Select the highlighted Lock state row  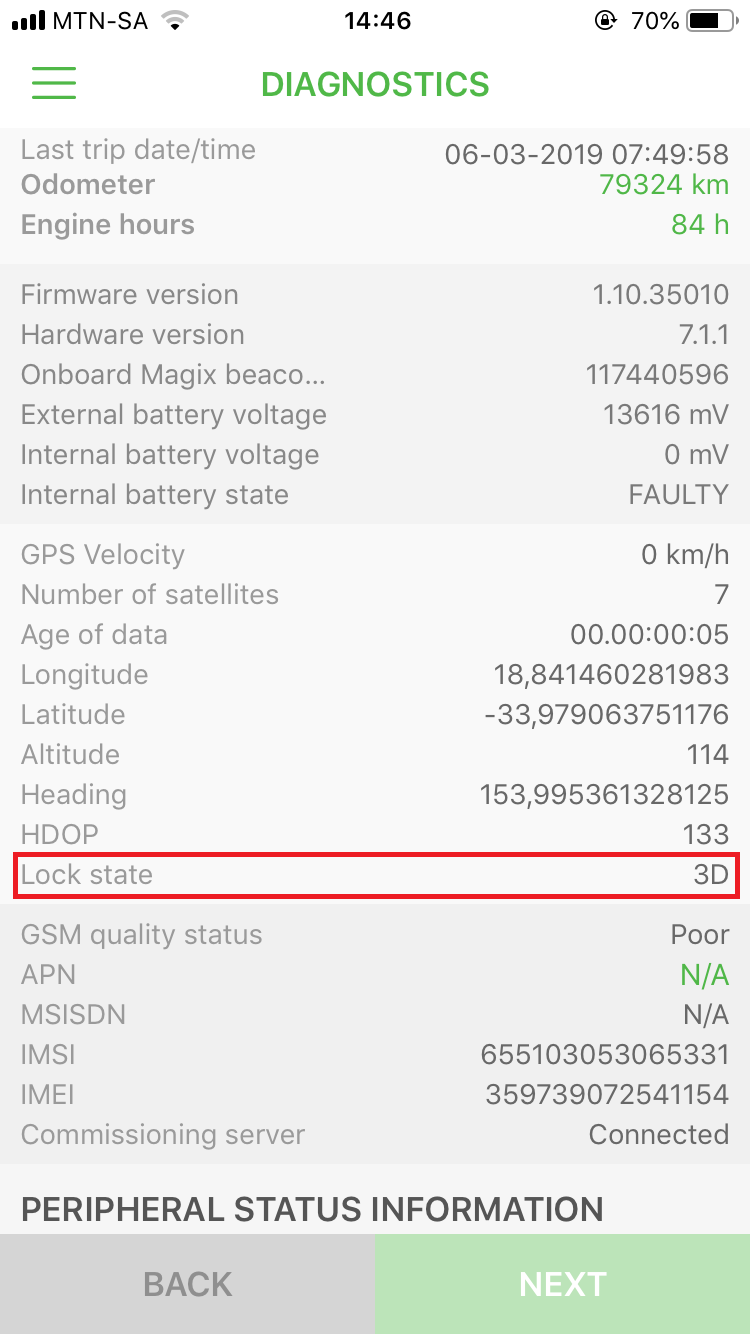[375, 875]
